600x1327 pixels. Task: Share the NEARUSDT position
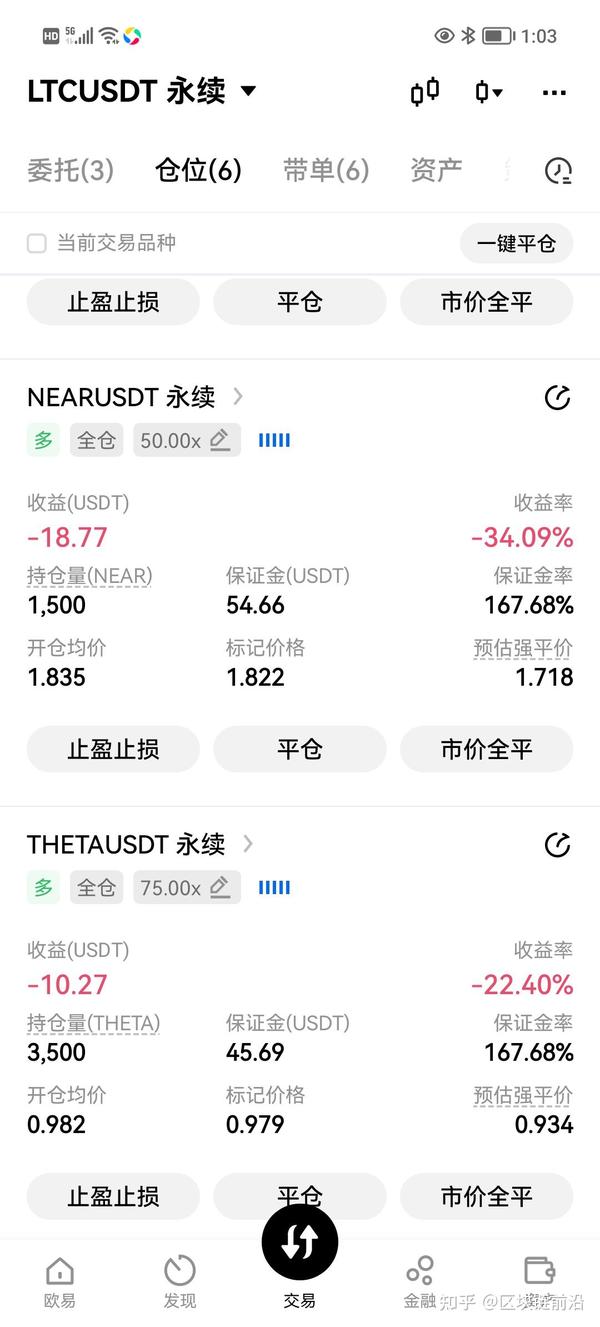[557, 398]
